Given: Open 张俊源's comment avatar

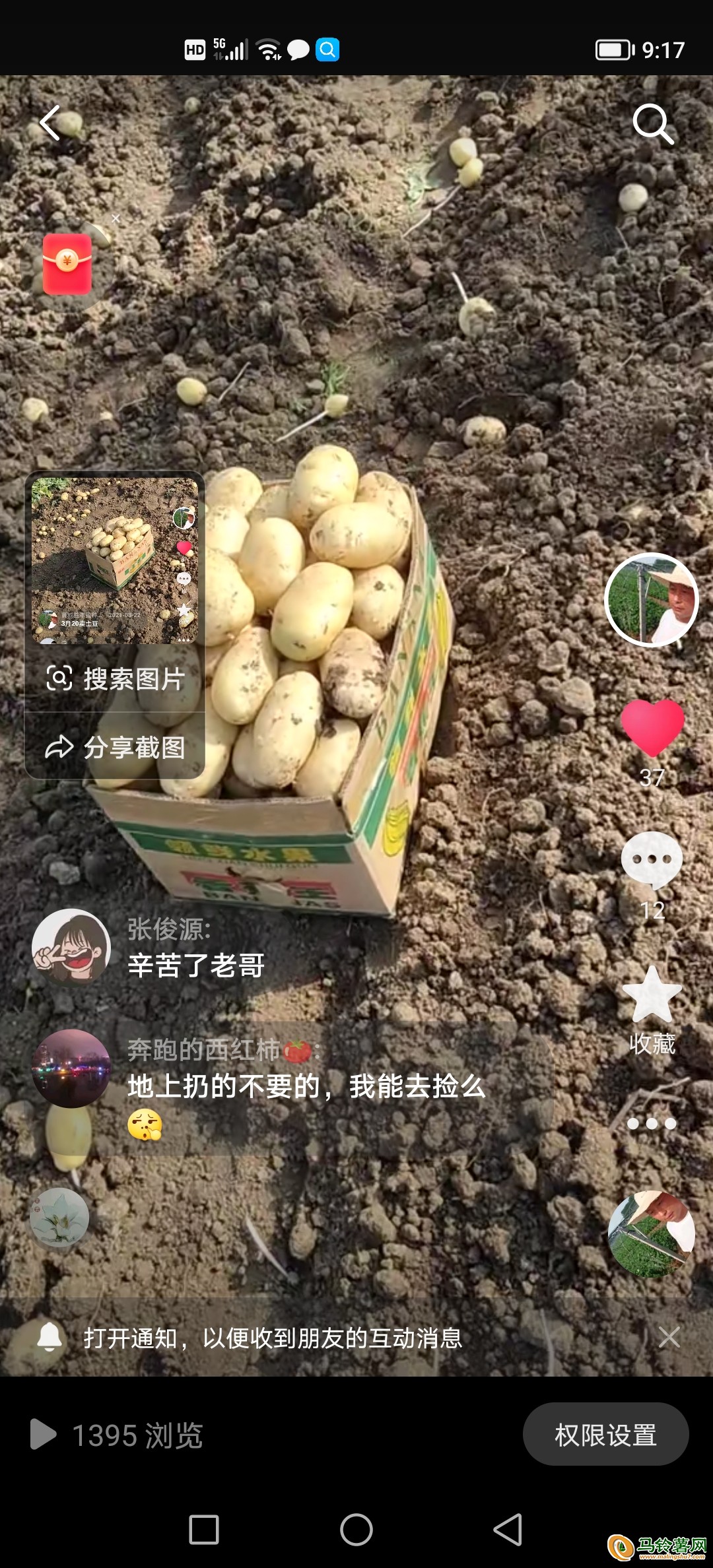Looking at the screenshot, I should (71, 948).
